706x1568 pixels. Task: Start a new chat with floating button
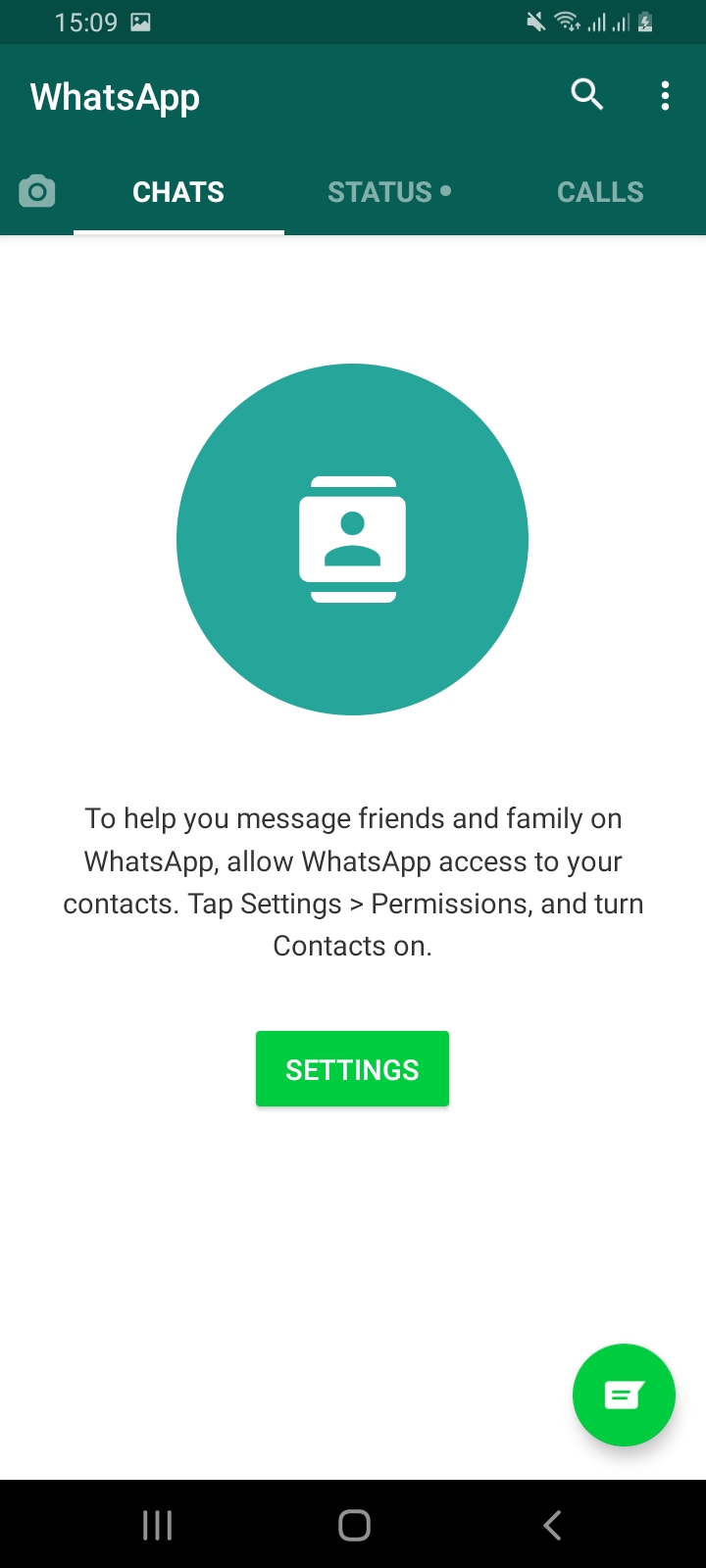tap(624, 1395)
